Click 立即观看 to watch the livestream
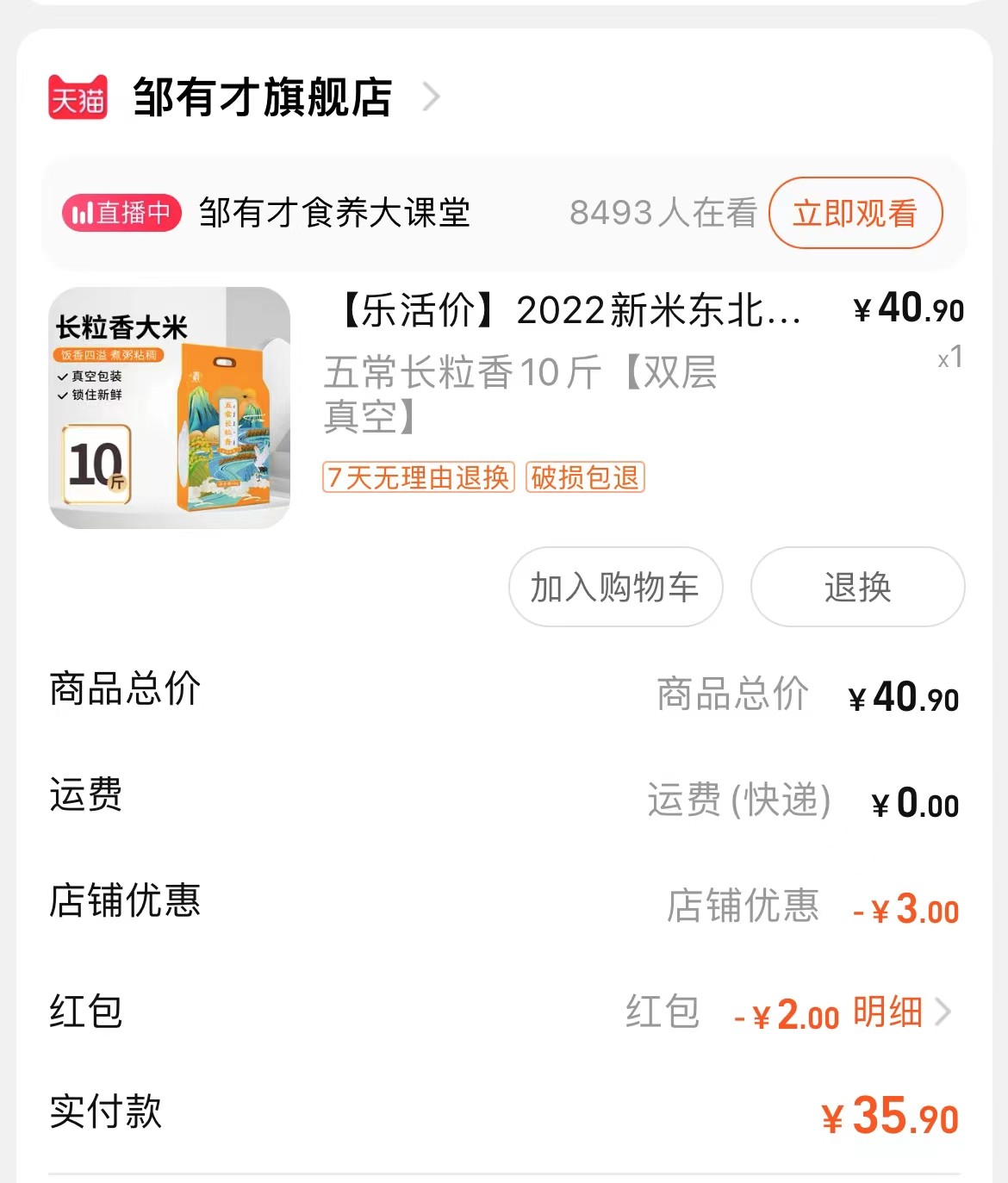 point(855,214)
